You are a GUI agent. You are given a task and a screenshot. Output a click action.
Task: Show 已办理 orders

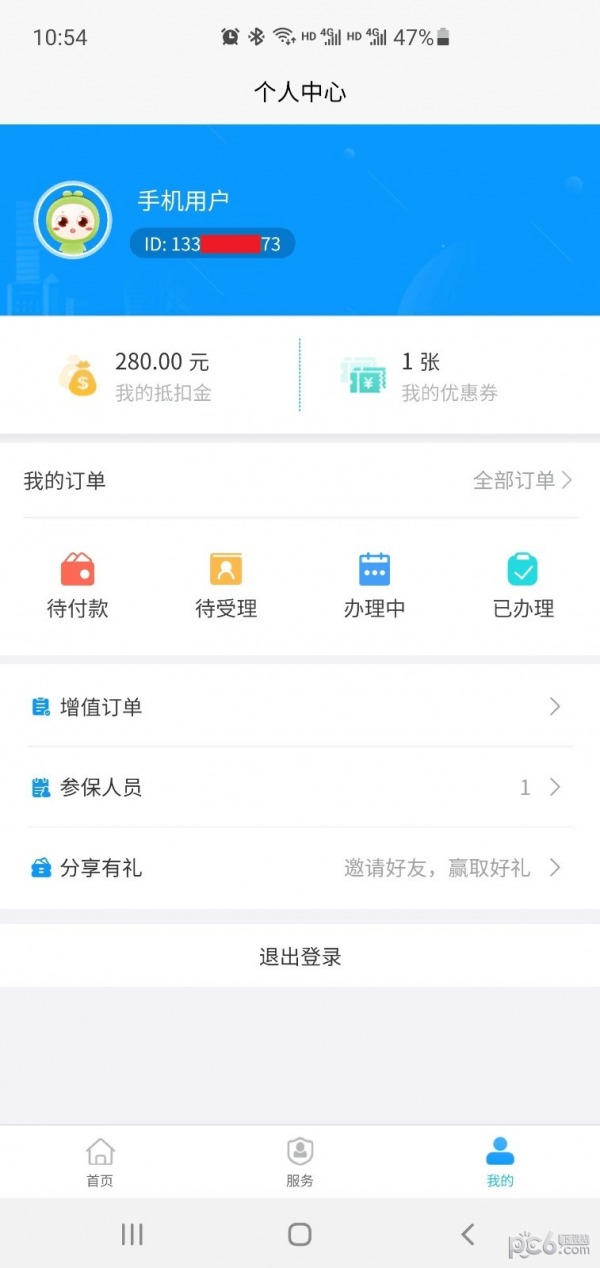523,585
